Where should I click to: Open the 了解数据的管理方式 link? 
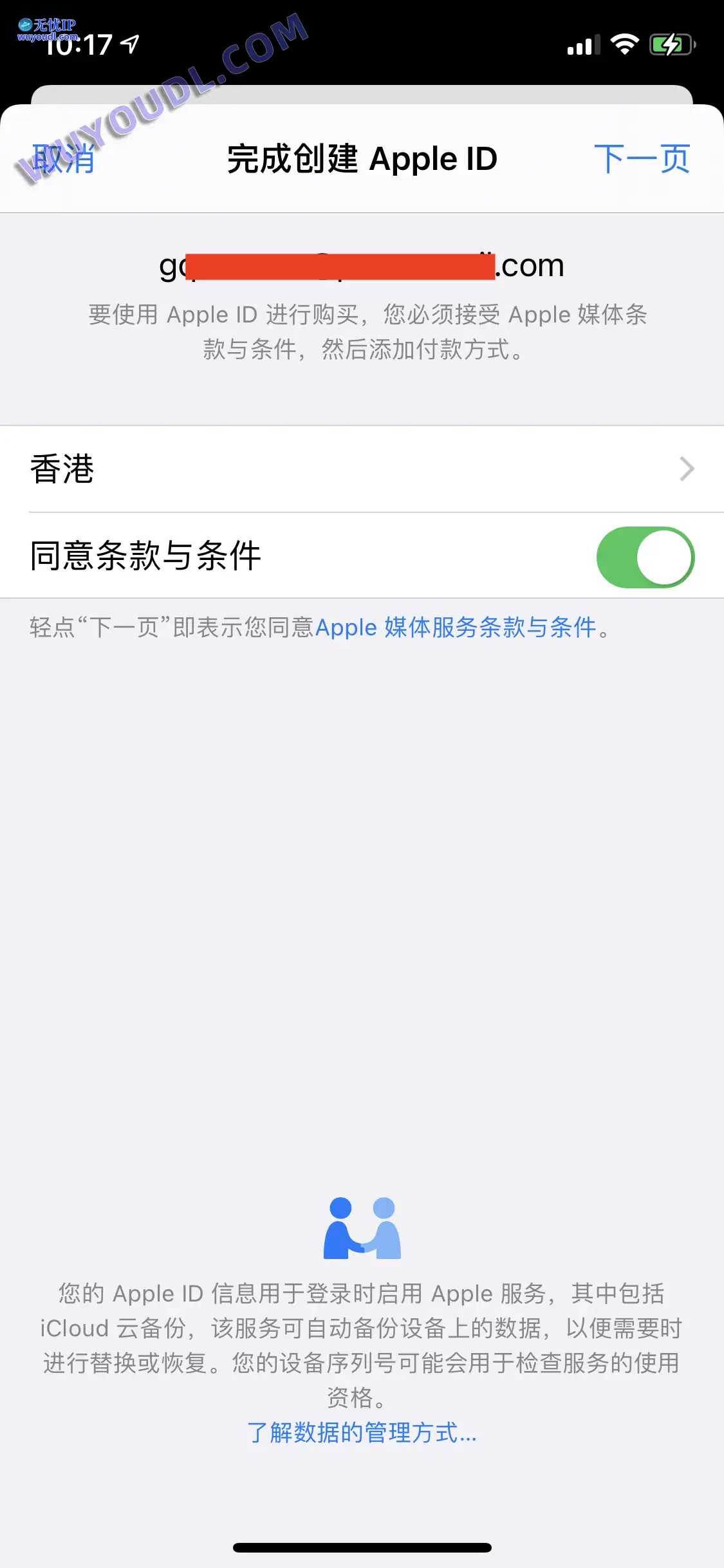[x=362, y=1432]
